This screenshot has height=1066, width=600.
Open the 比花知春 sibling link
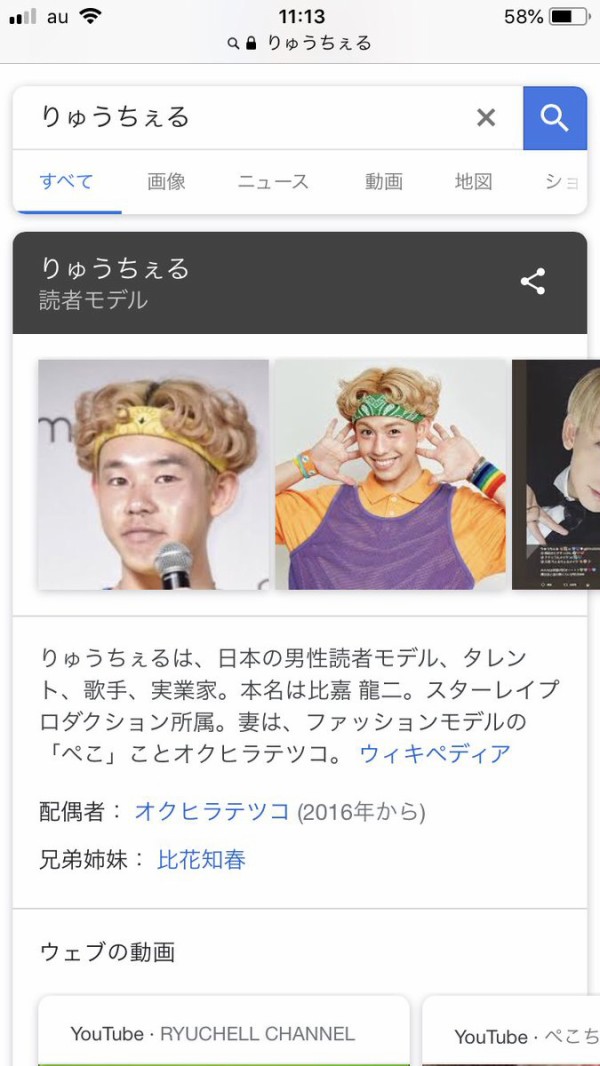pyautogui.click(x=201, y=860)
